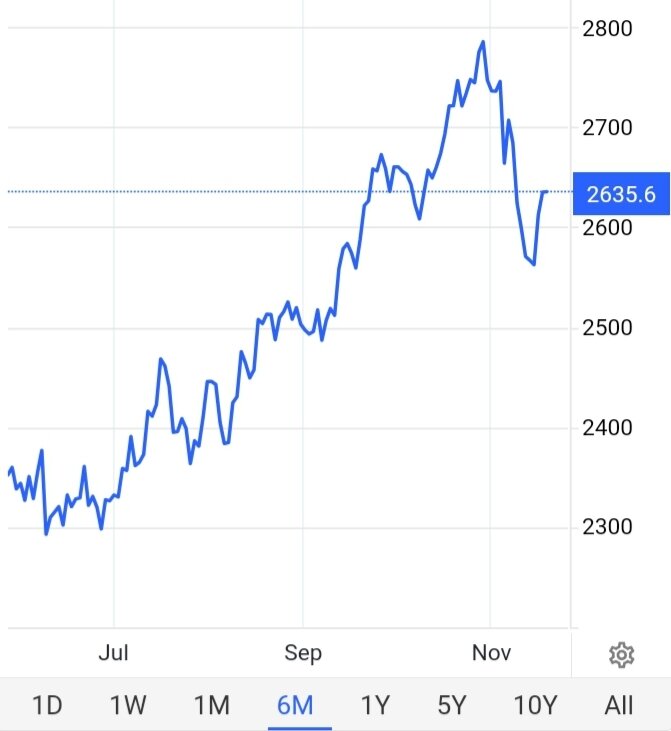Open the chart settings gear
Viewport: 671px width, 731px height.
pyautogui.click(x=621, y=655)
